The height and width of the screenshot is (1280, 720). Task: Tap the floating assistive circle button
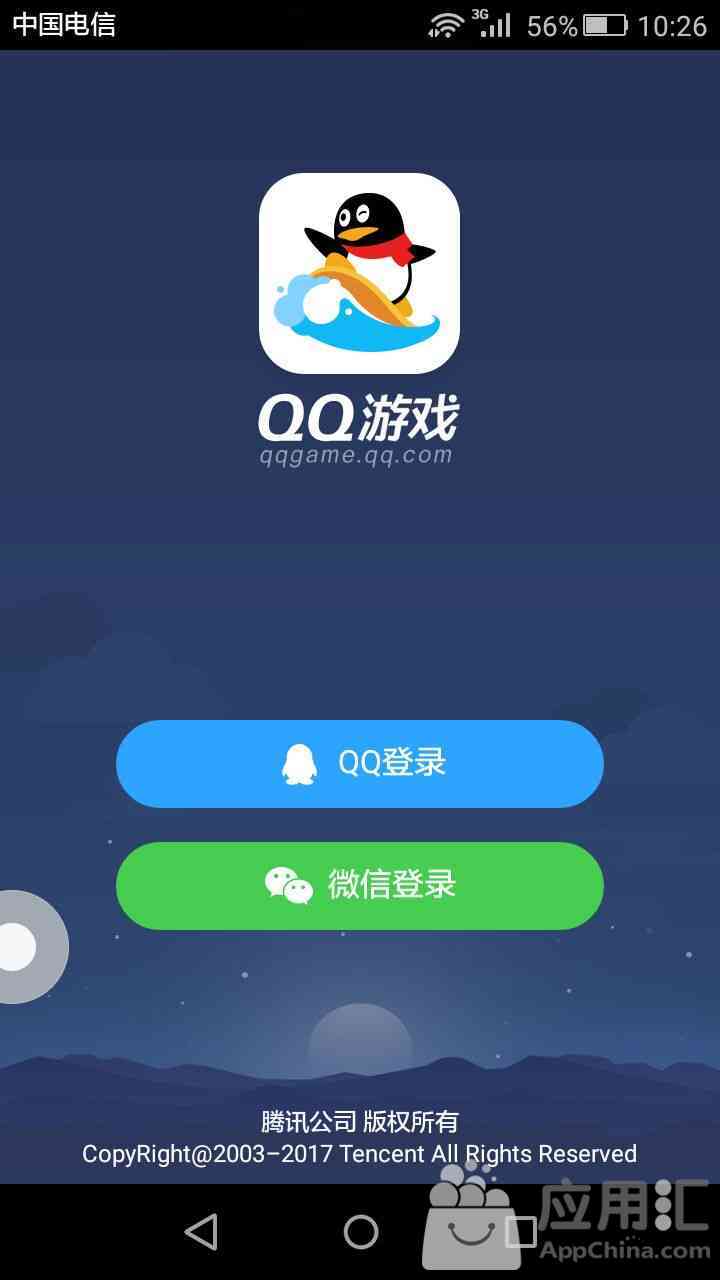(x=20, y=946)
